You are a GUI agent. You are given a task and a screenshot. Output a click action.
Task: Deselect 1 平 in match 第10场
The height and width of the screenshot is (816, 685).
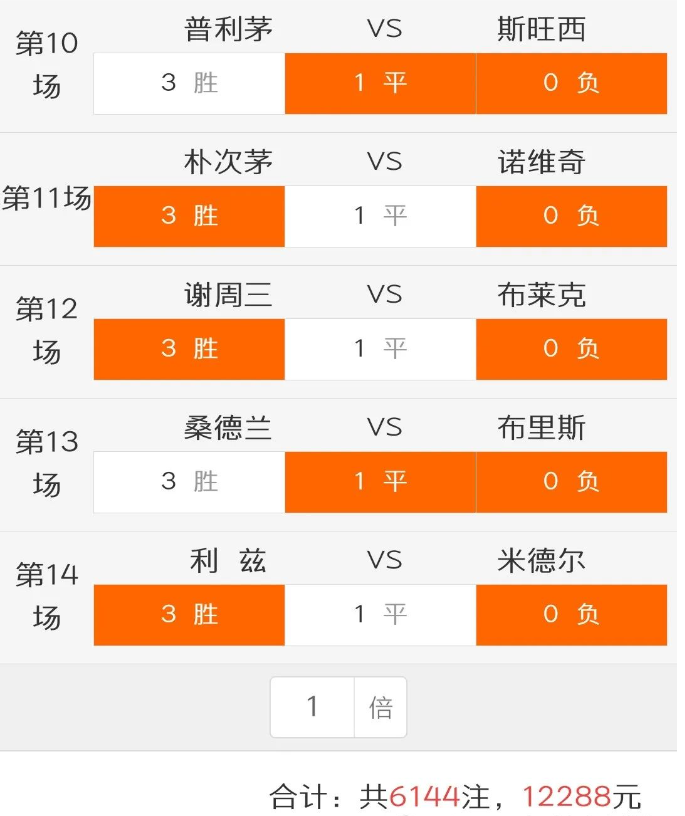[x=380, y=83]
